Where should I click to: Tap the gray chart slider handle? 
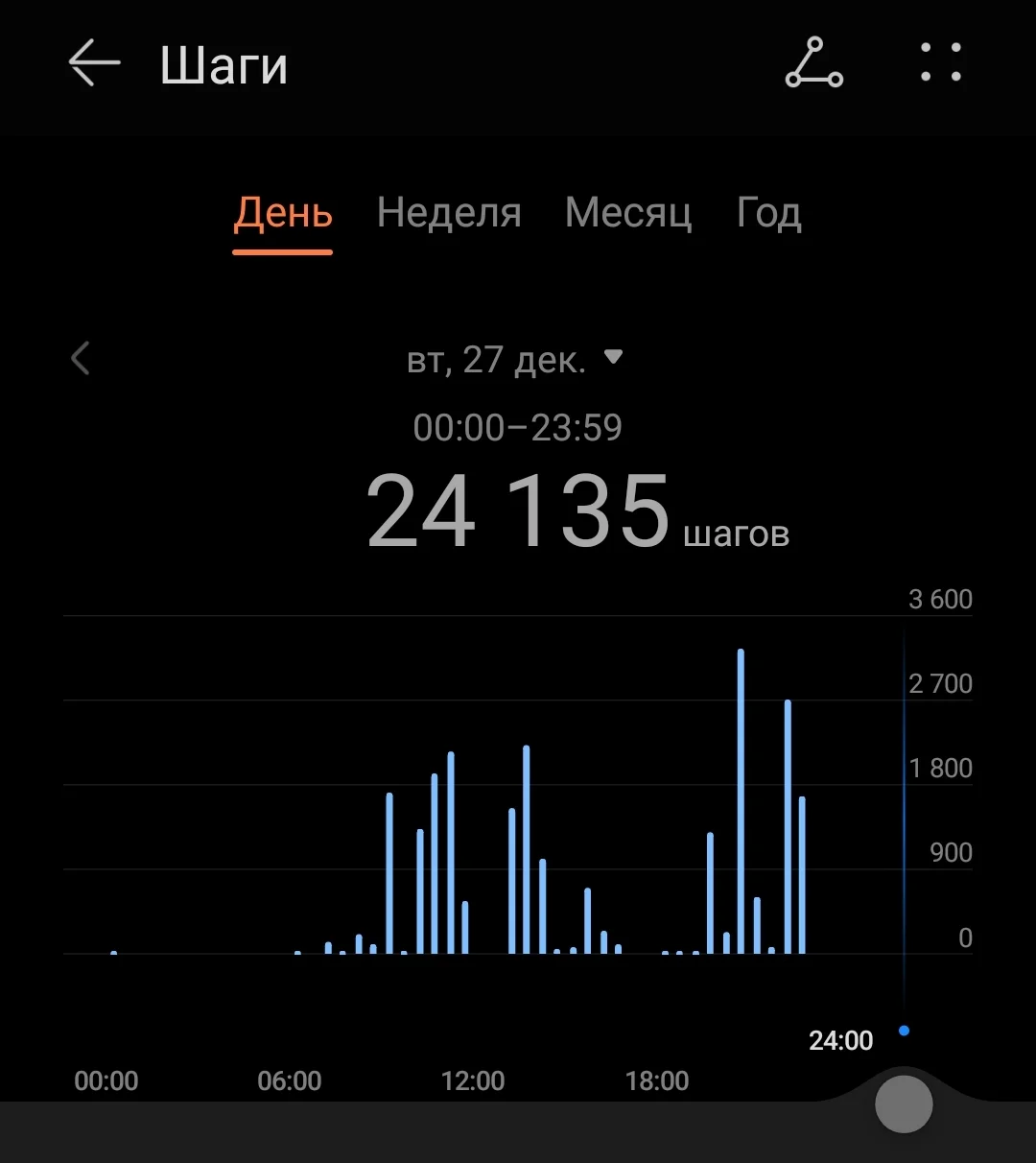(x=904, y=1104)
